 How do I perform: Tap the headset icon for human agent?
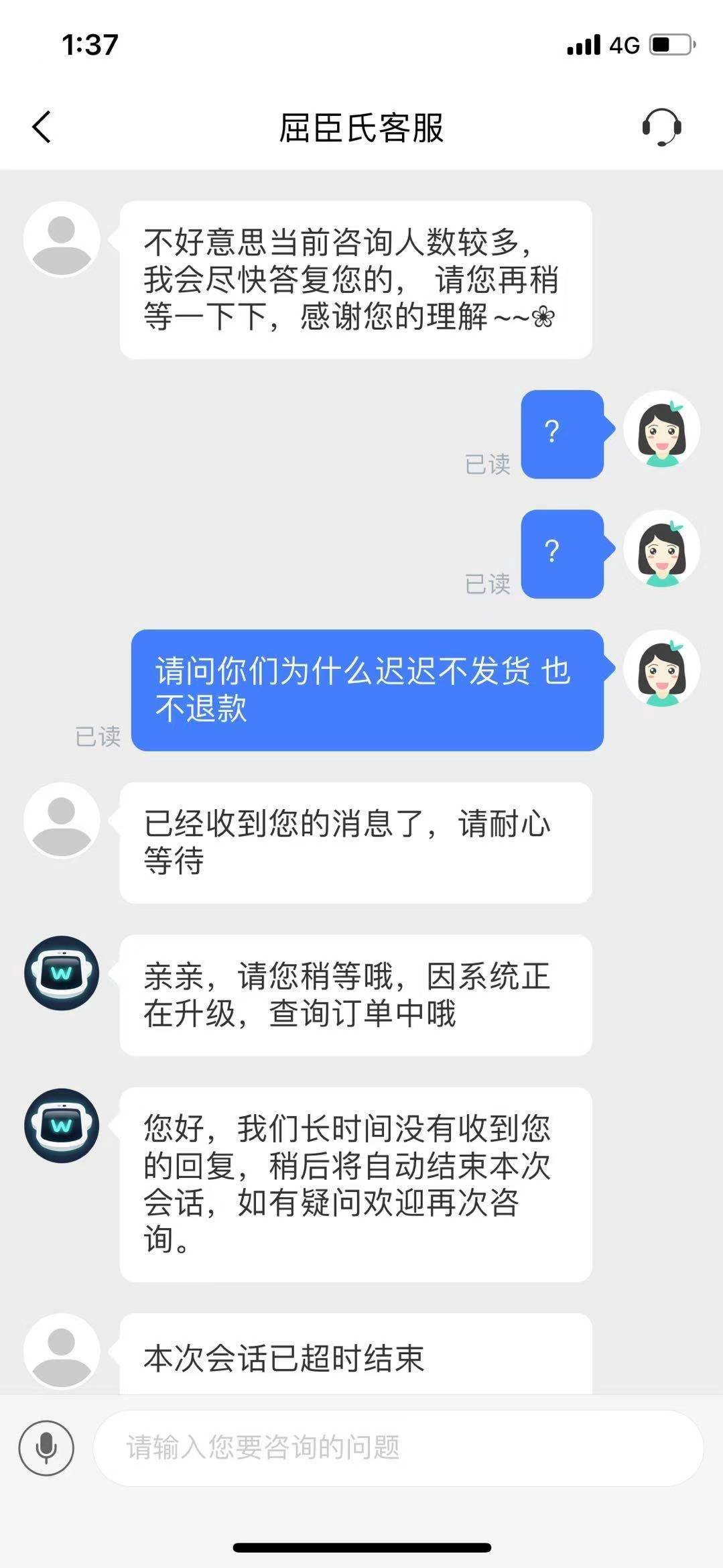click(x=661, y=127)
